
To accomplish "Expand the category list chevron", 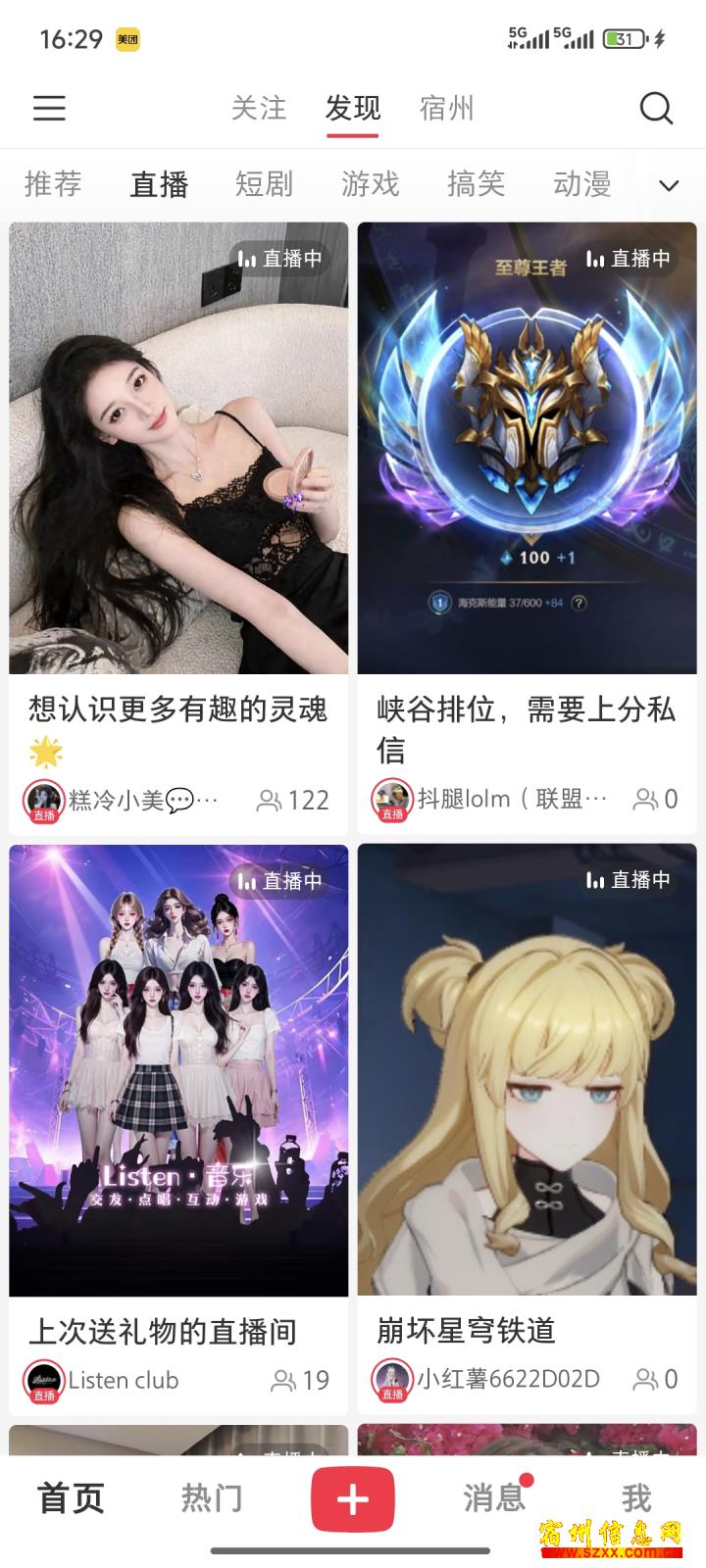I will 669,186.
